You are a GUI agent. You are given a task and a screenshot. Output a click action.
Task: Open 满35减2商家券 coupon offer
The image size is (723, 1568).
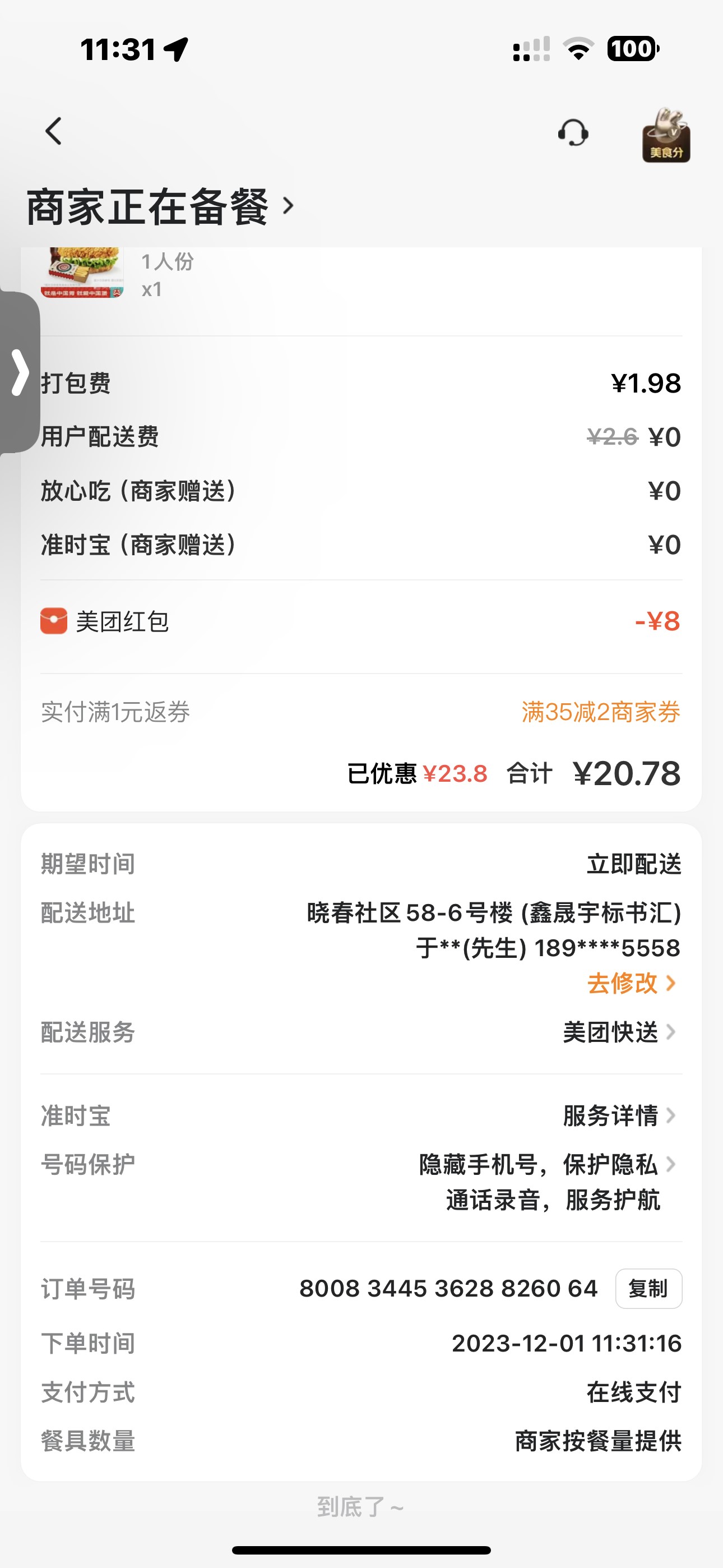click(600, 712)
